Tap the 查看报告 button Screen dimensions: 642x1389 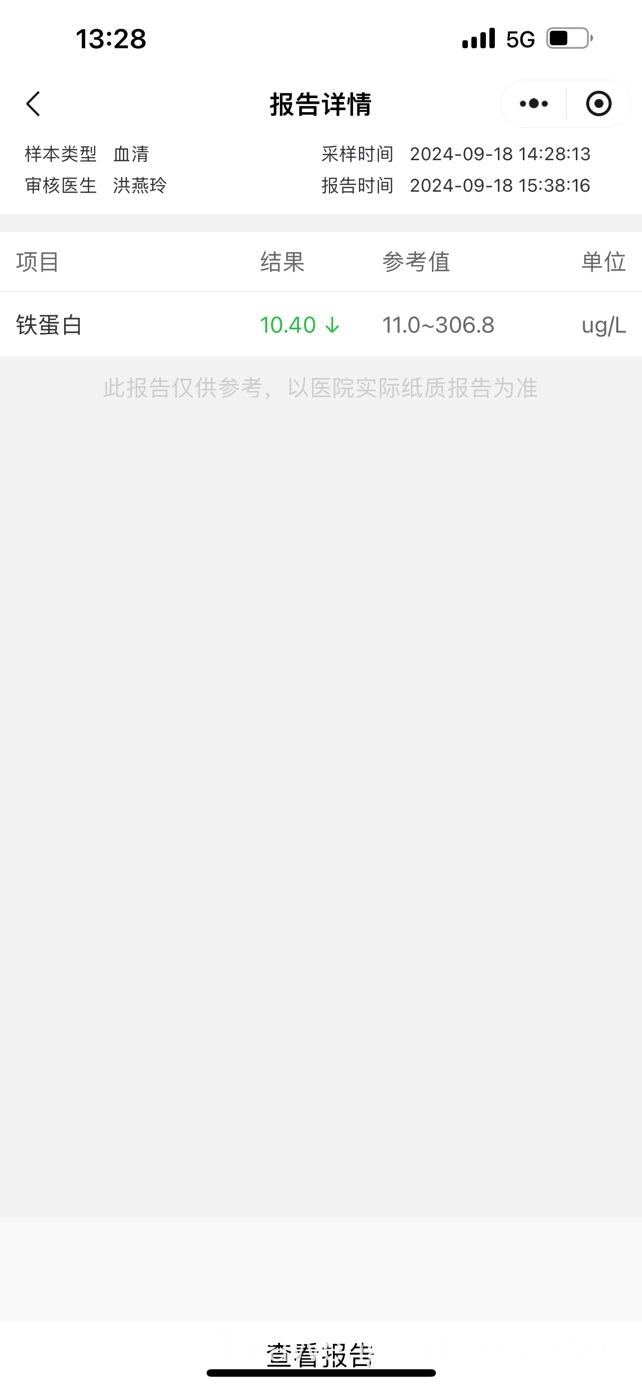(x=320, y=1355)
